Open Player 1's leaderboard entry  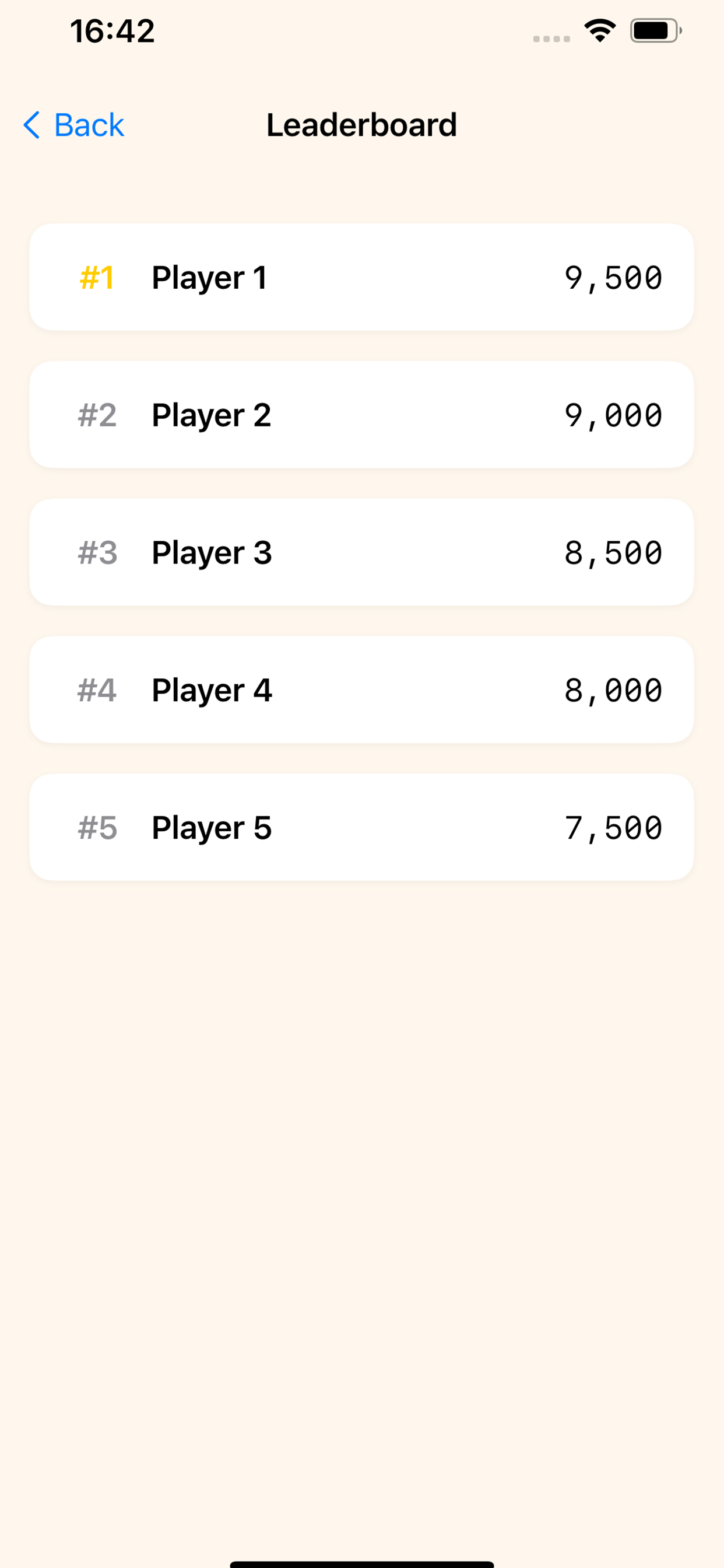(x=211, y=277)
